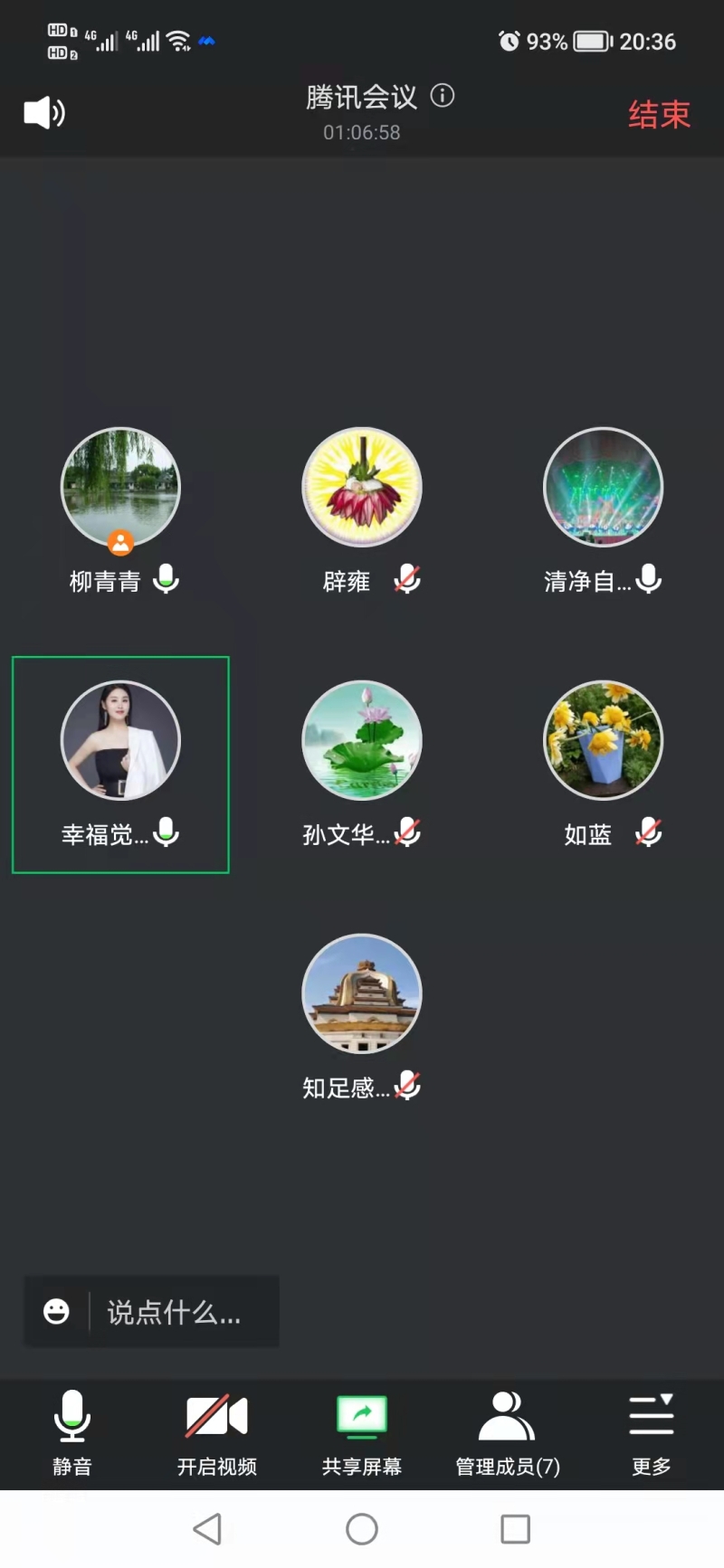Tap the speaker output icon top left
Image resolution: width=724 pixels, height=1568 pixels.
43,112
